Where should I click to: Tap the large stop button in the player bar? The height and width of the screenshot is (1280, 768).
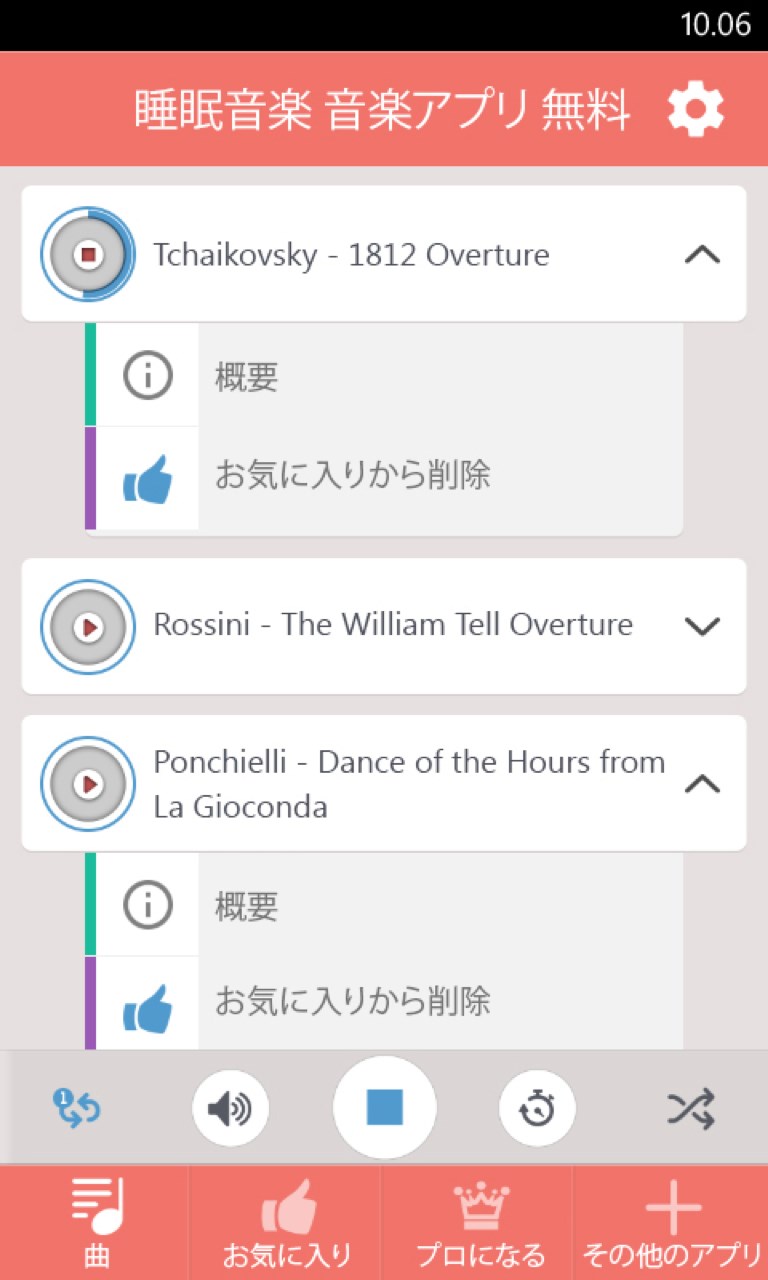(x=384, y=1108)
